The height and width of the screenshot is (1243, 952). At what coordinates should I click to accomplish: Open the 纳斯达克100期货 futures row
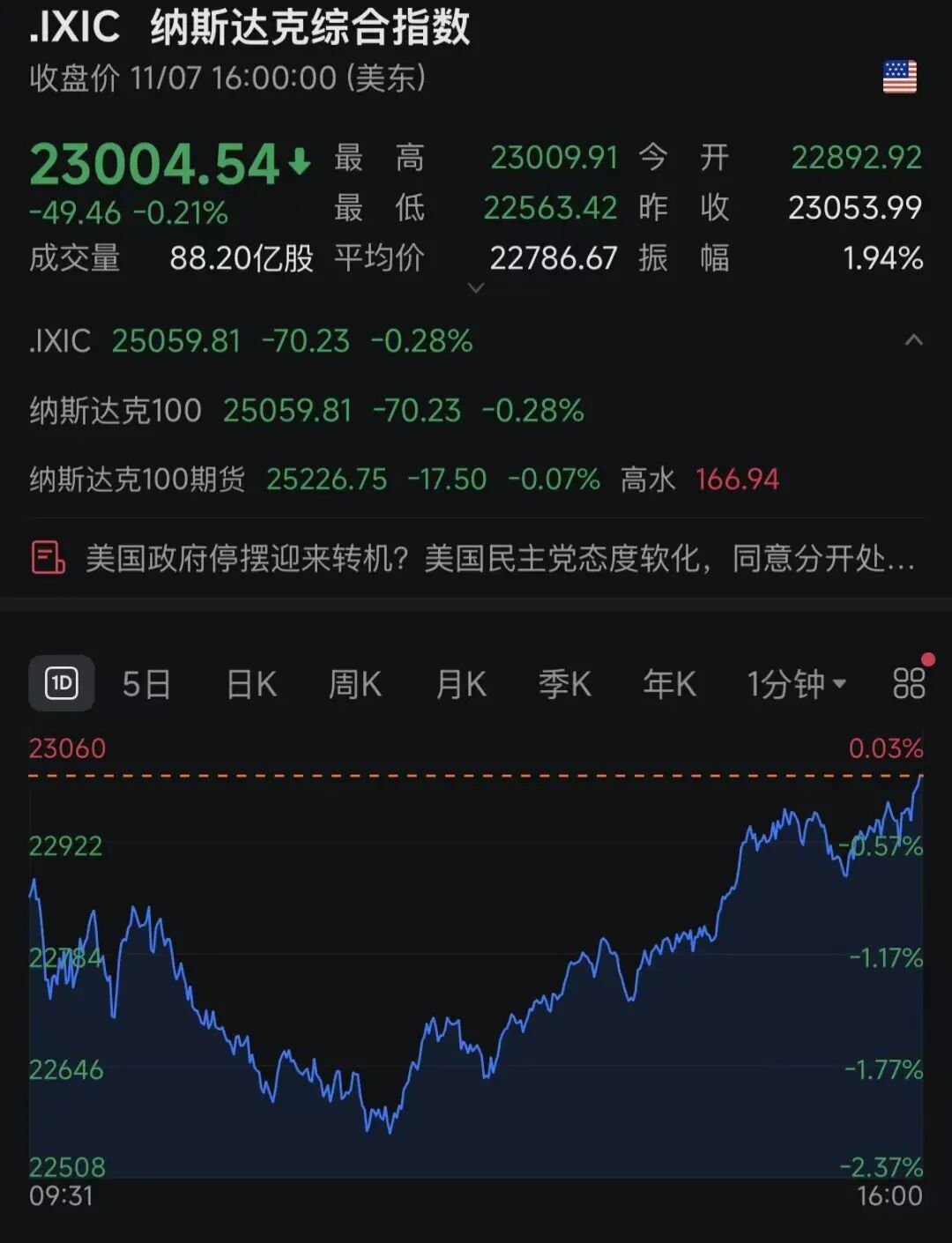pos(403,480)
